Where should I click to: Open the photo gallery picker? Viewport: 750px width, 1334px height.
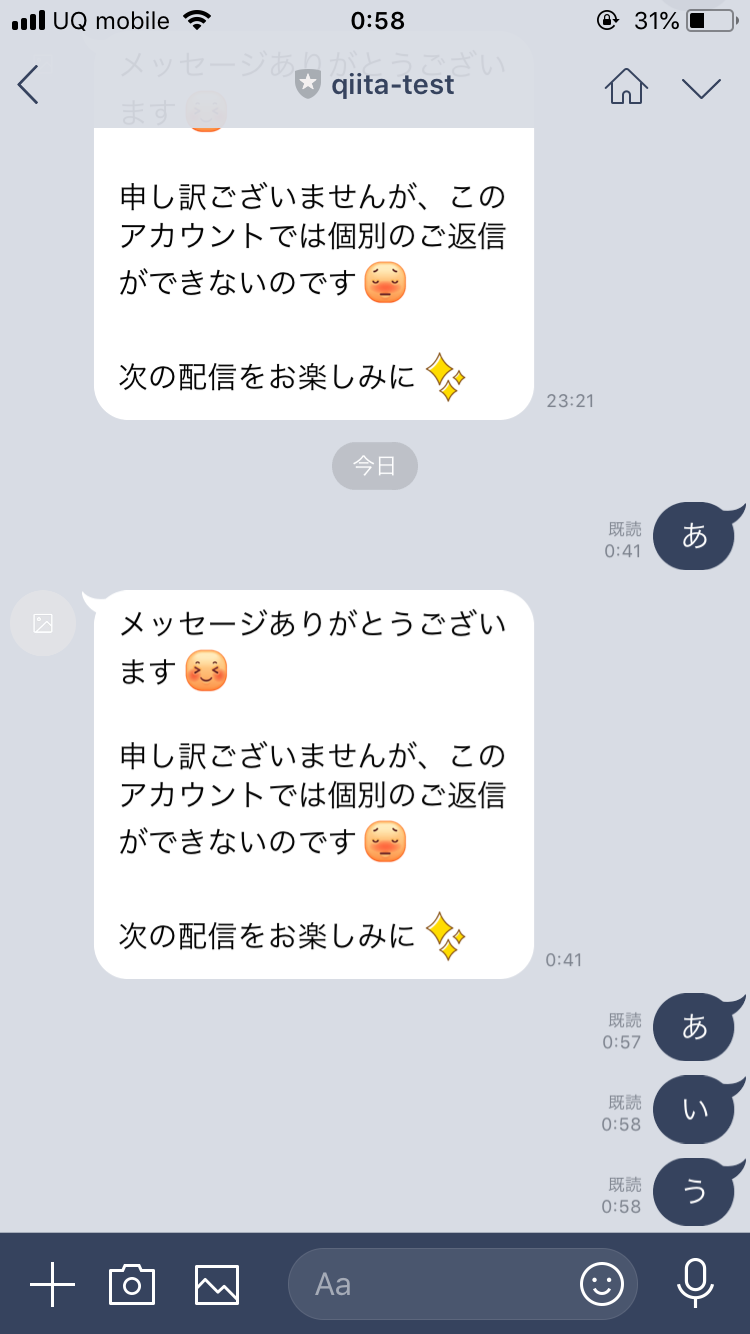click(216, 1283)
